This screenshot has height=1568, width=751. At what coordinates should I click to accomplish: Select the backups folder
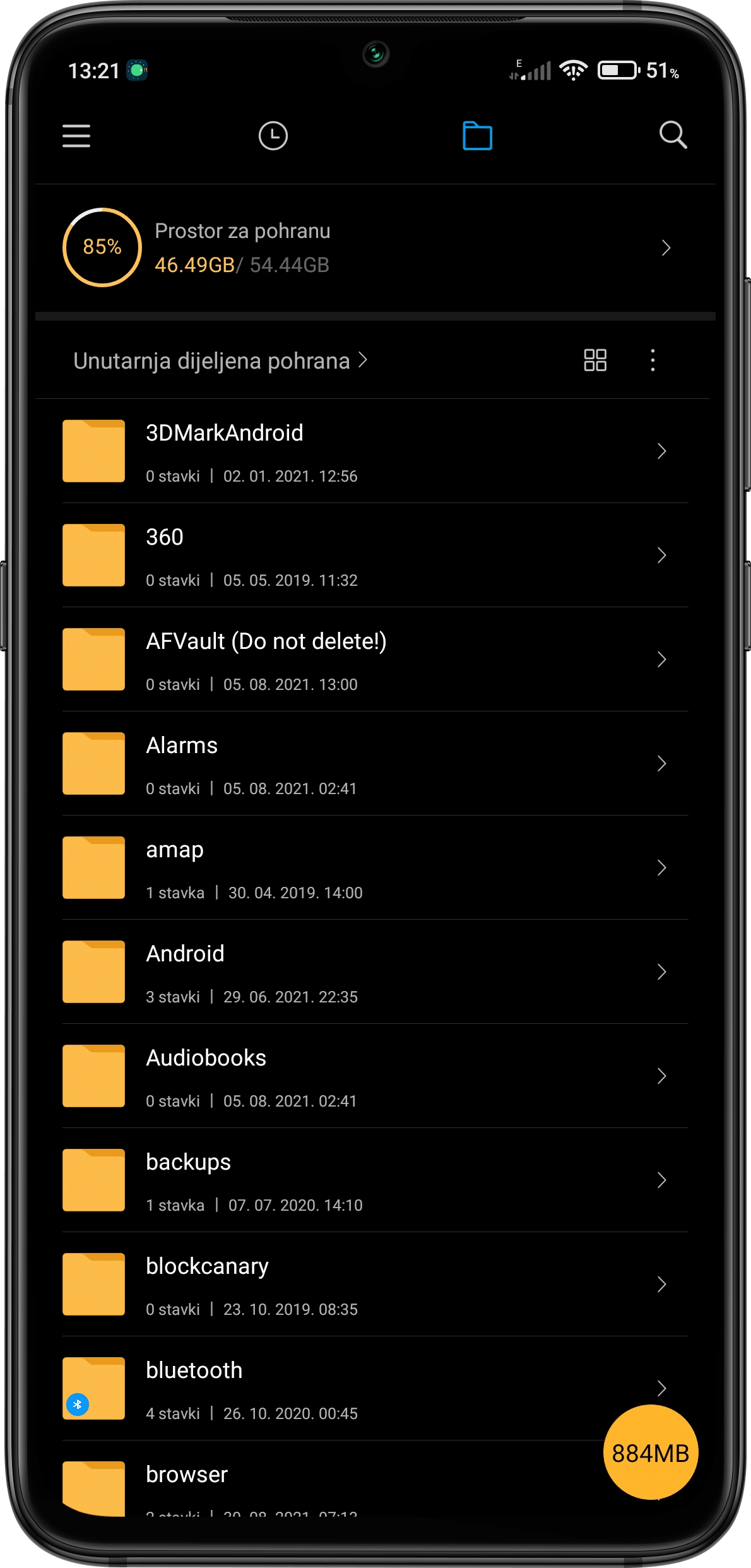click(316, 1180)
